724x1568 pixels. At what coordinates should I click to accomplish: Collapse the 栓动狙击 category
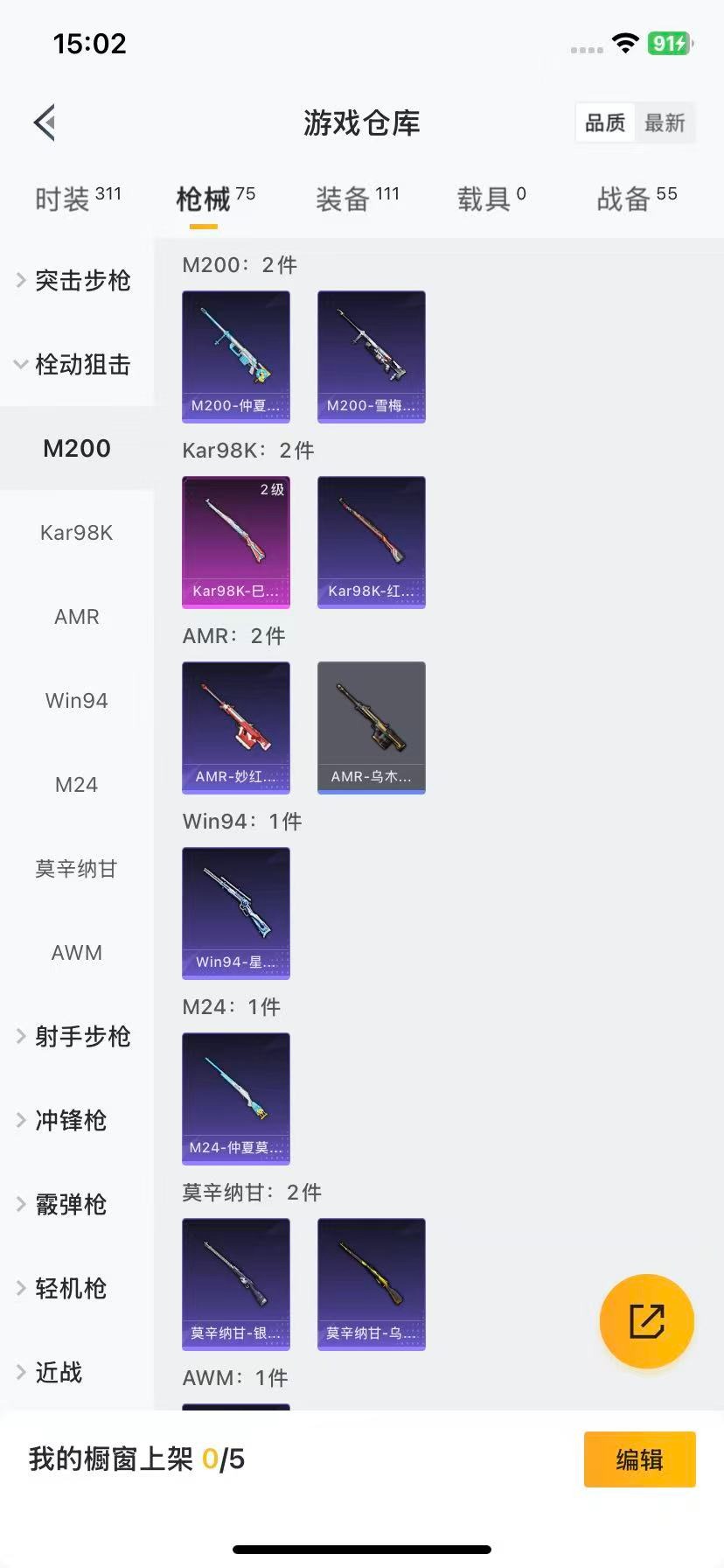click(x=81, y=365)
